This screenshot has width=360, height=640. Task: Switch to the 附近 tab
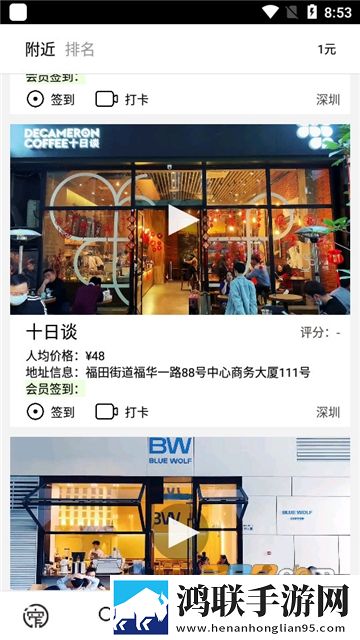40,49
